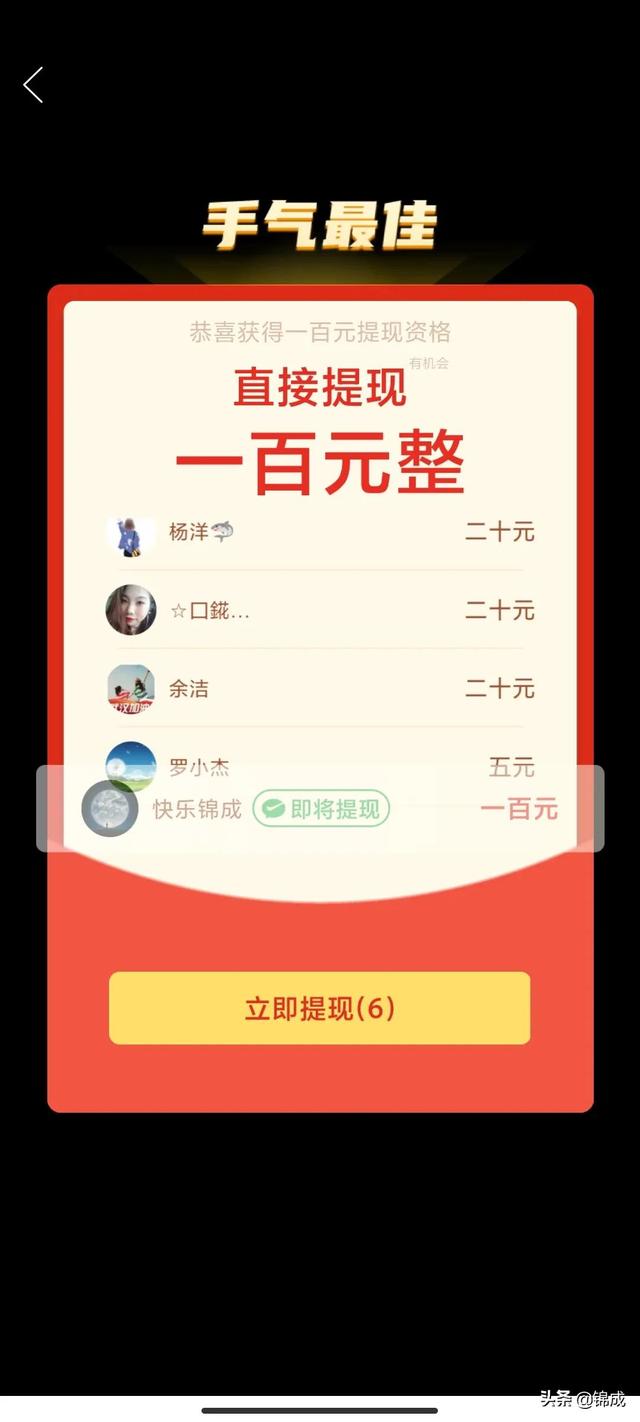Tap the 即将提现 WeChat badge
The width and height of the screenshot is (640, 1422).
point(321,809)
